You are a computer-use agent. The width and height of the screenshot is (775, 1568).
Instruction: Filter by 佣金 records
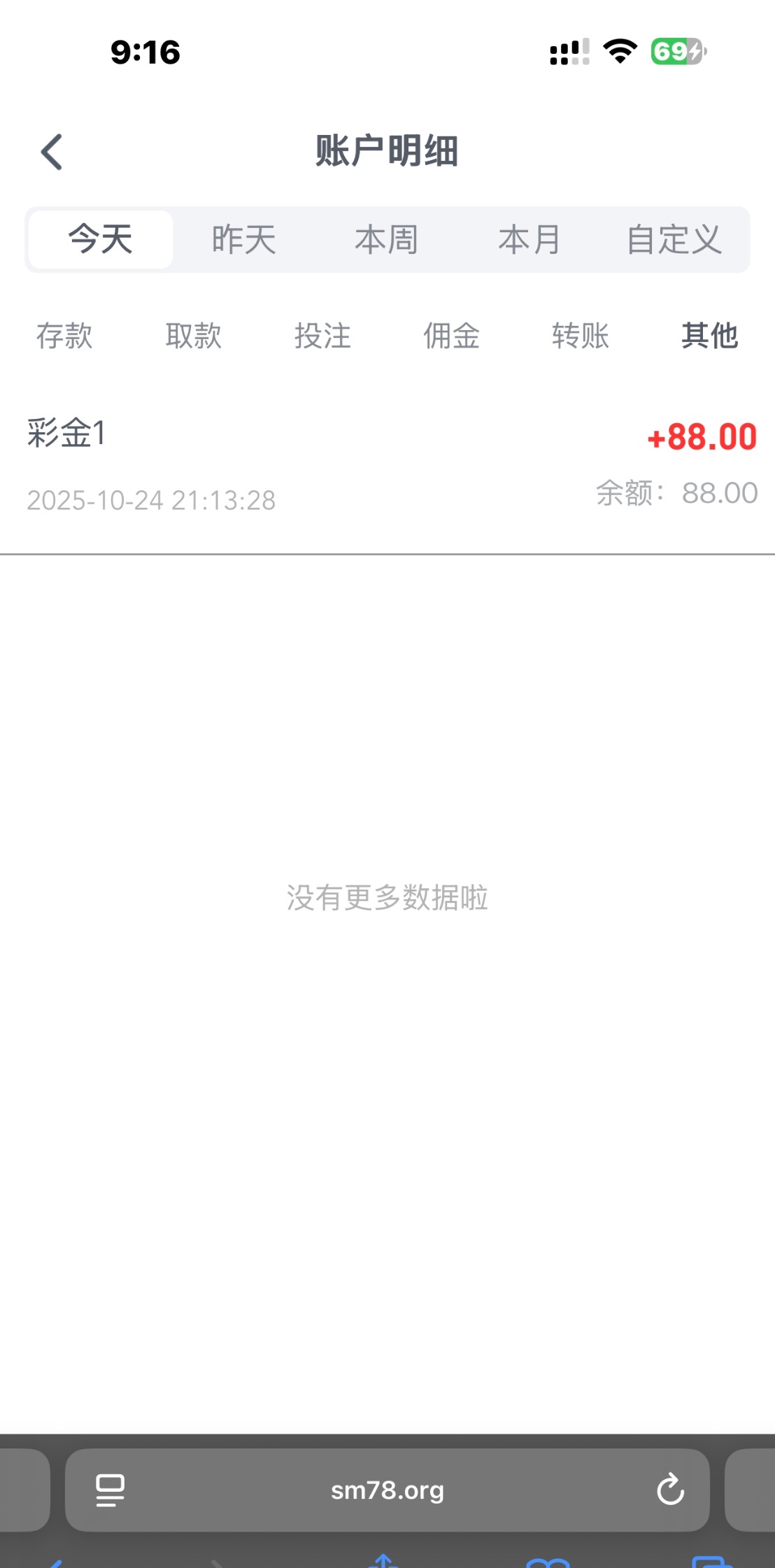point(451,336)
